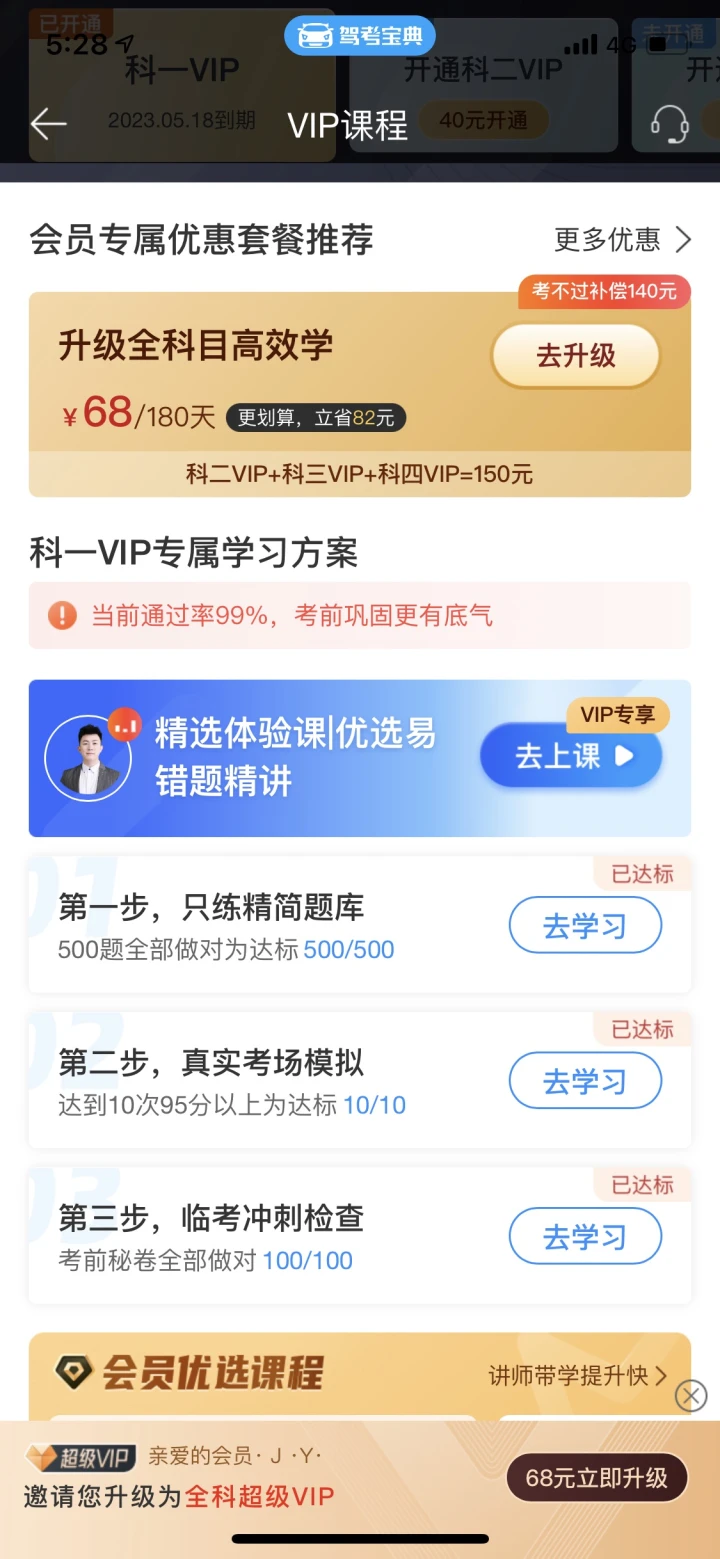This screenshot has width=720, height=1559.
Task: Open 讲师带学提升快 link
Action: pyautogui.click(x=577, y=1375)
